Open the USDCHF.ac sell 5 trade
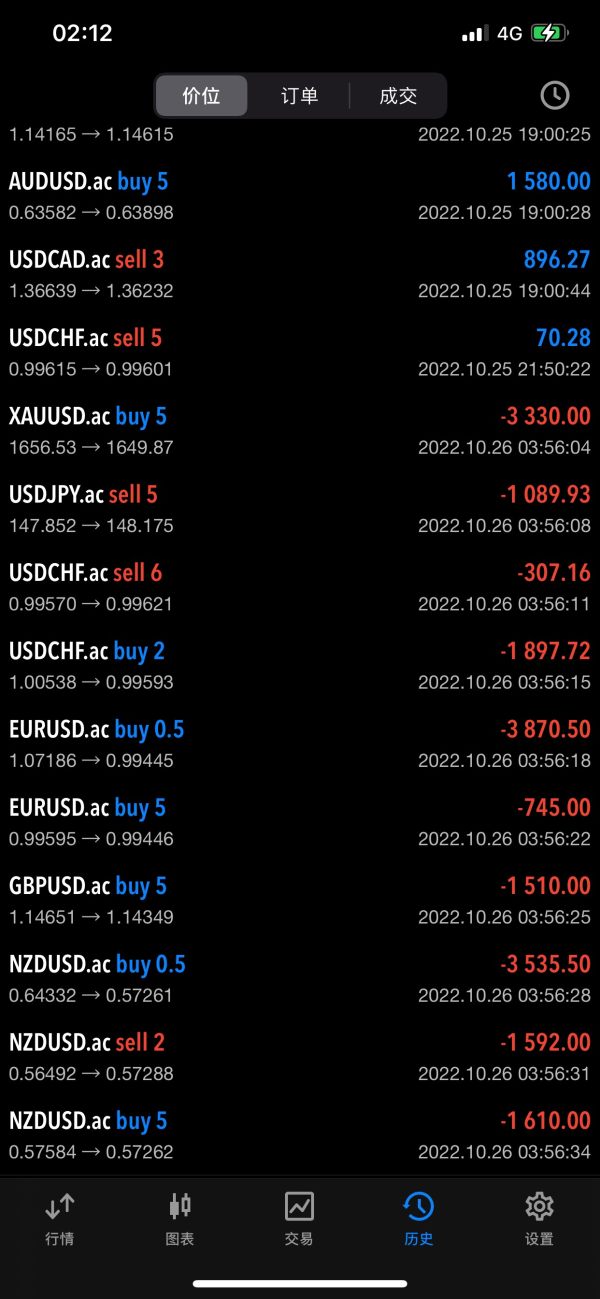Screen dimensions: 600x1299 [299, 352]
